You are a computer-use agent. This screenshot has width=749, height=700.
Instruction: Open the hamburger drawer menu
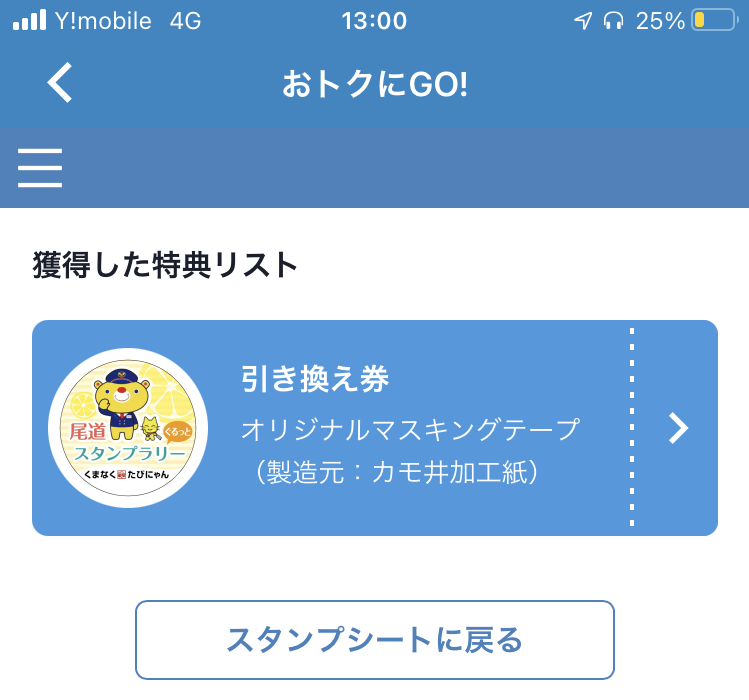click(x=40, y=168)
